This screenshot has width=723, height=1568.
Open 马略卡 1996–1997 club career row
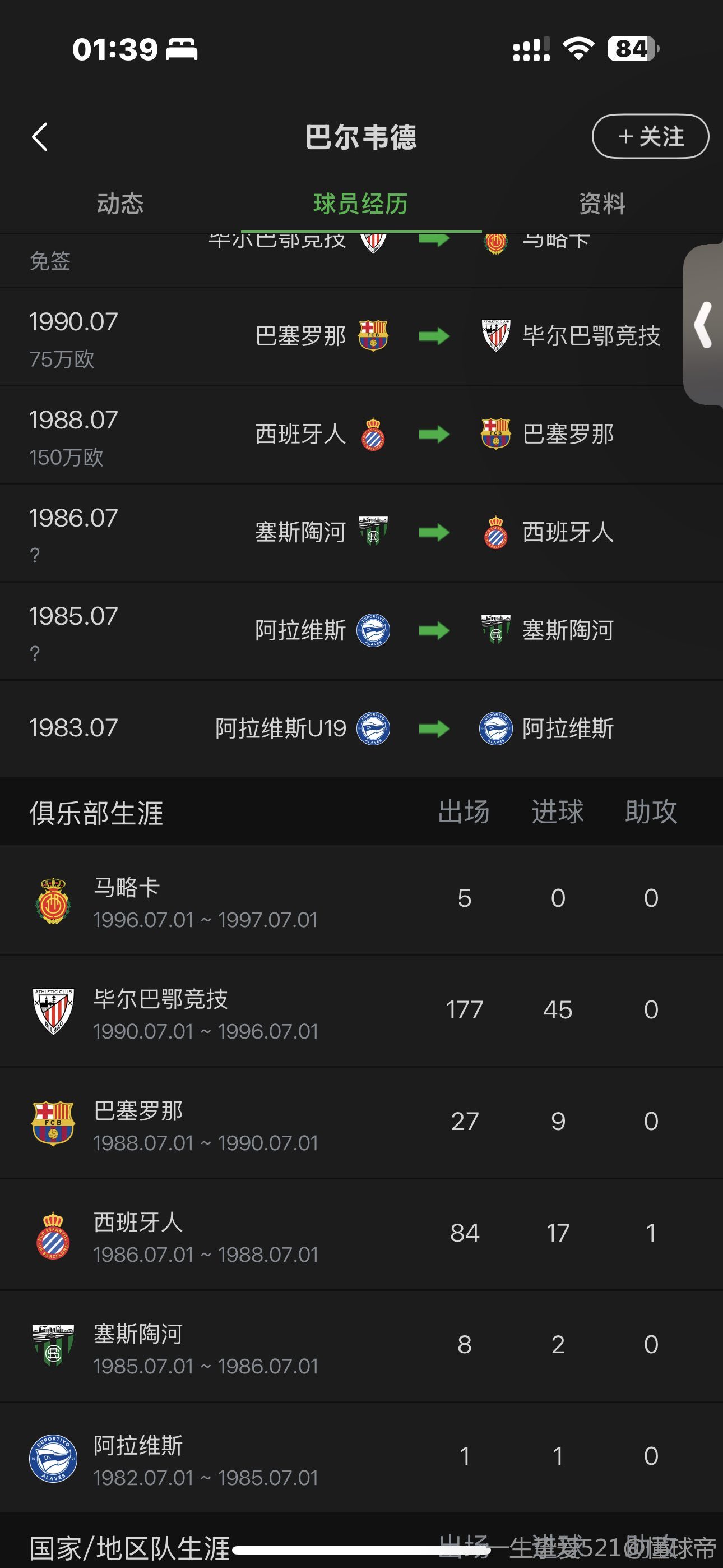tap(361, 900)
